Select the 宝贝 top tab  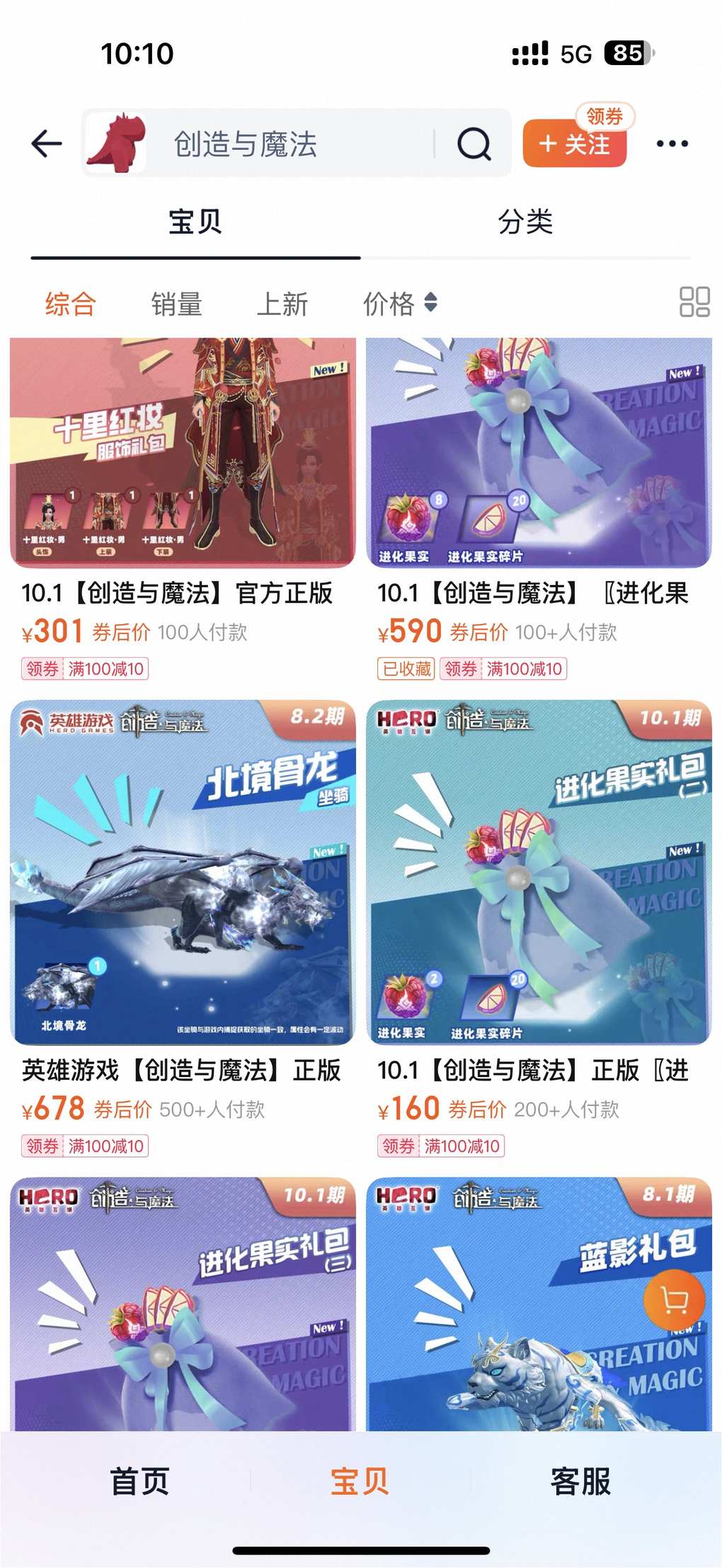195,222
